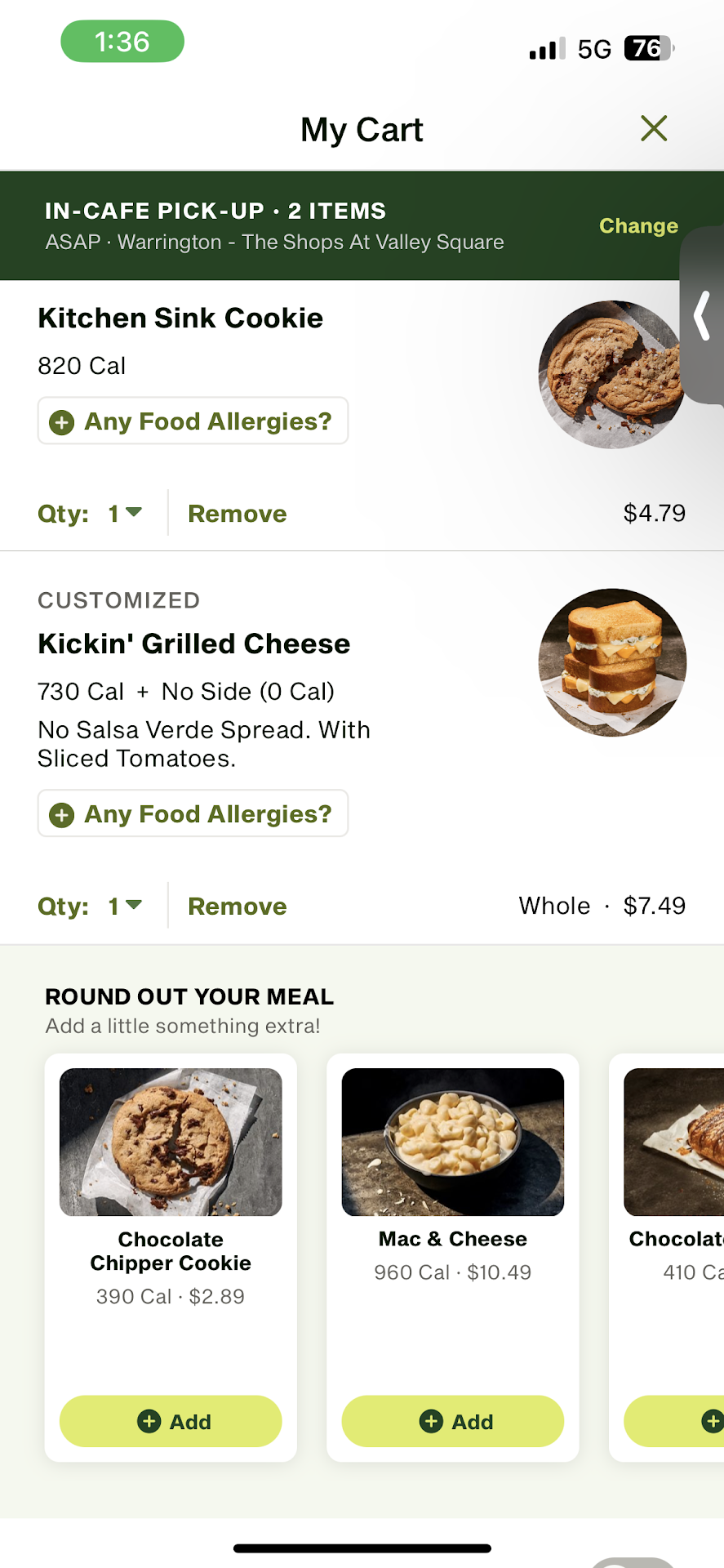The image size is (724, 1568).
Task: Remove Kitchen Sink Cookie from cart
Action: click(x=238, y=514)
